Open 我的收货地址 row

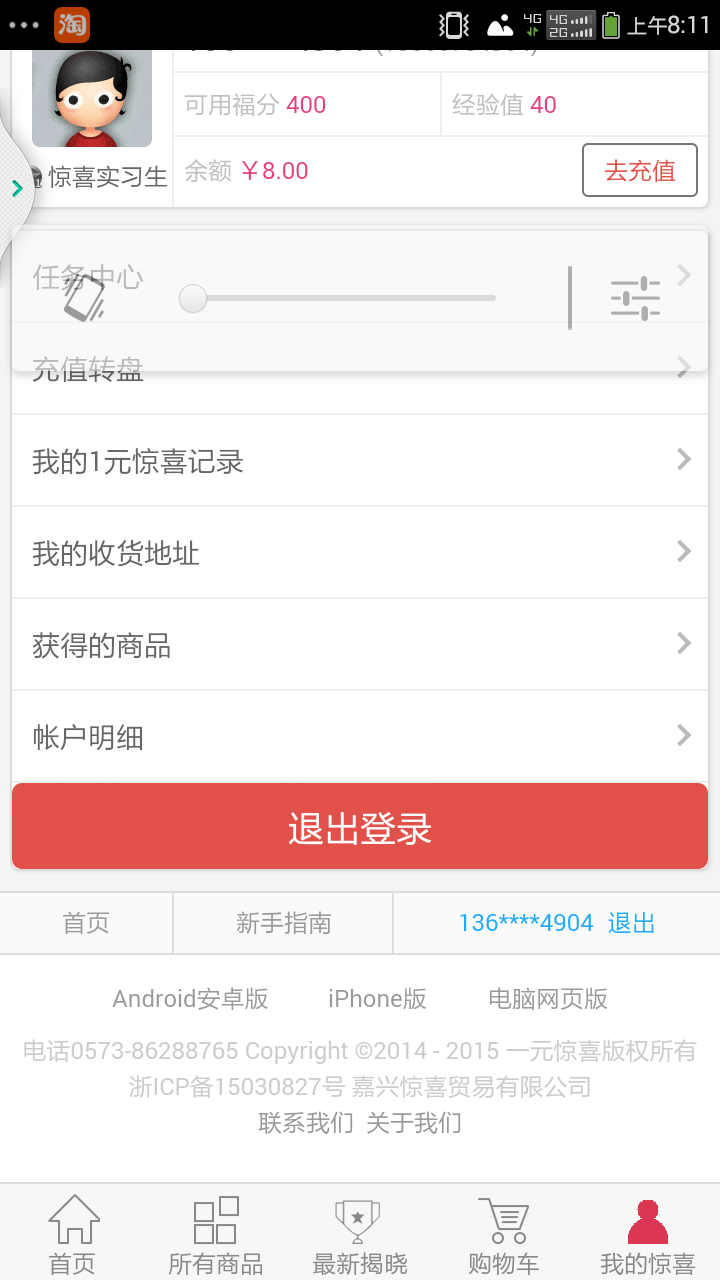coord(360,553)
